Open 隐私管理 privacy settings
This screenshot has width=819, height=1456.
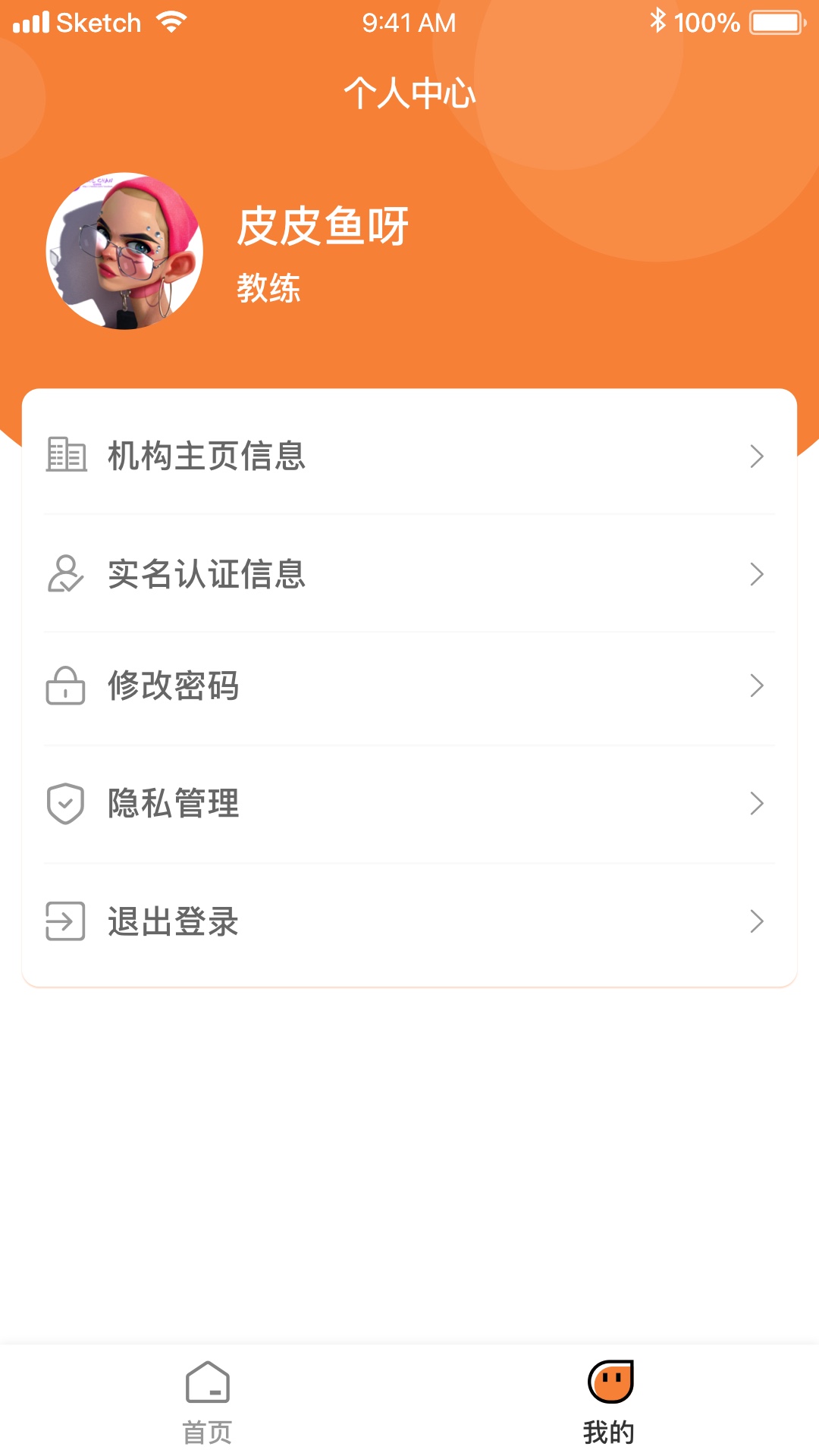[x=409, y=803]
